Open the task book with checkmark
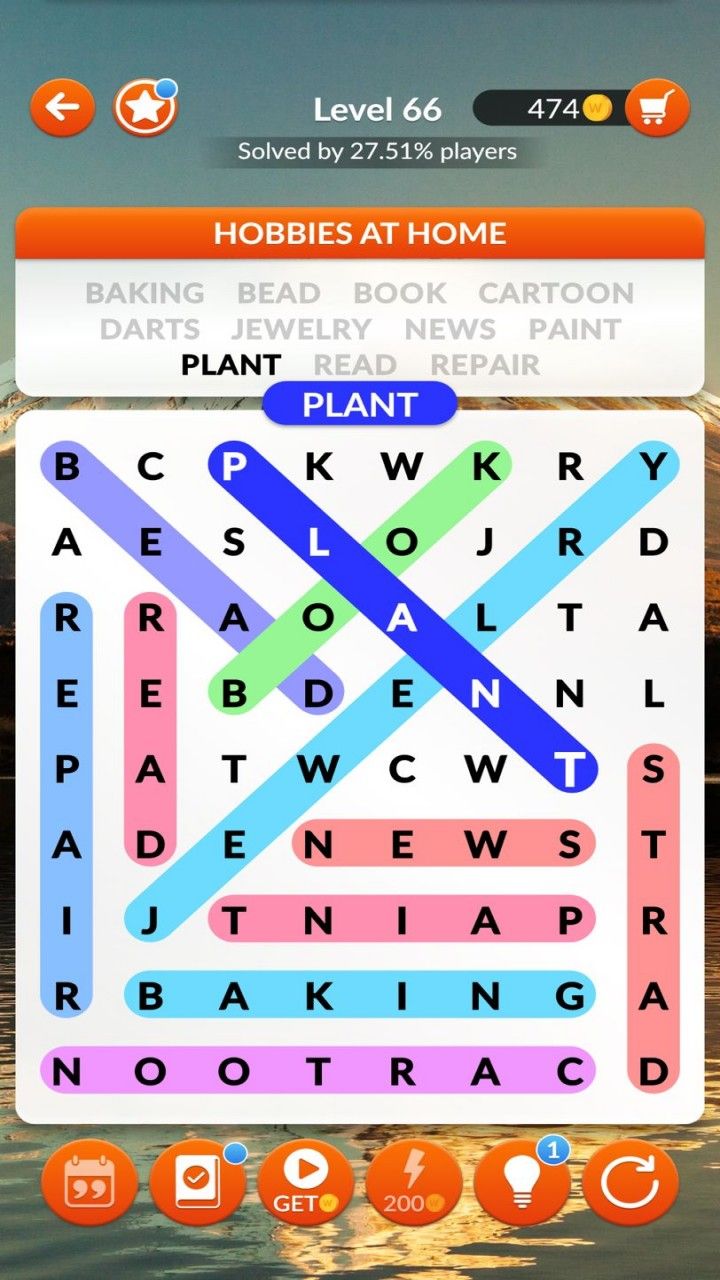Screen dimensions: 720x1280 [197, 1186]
